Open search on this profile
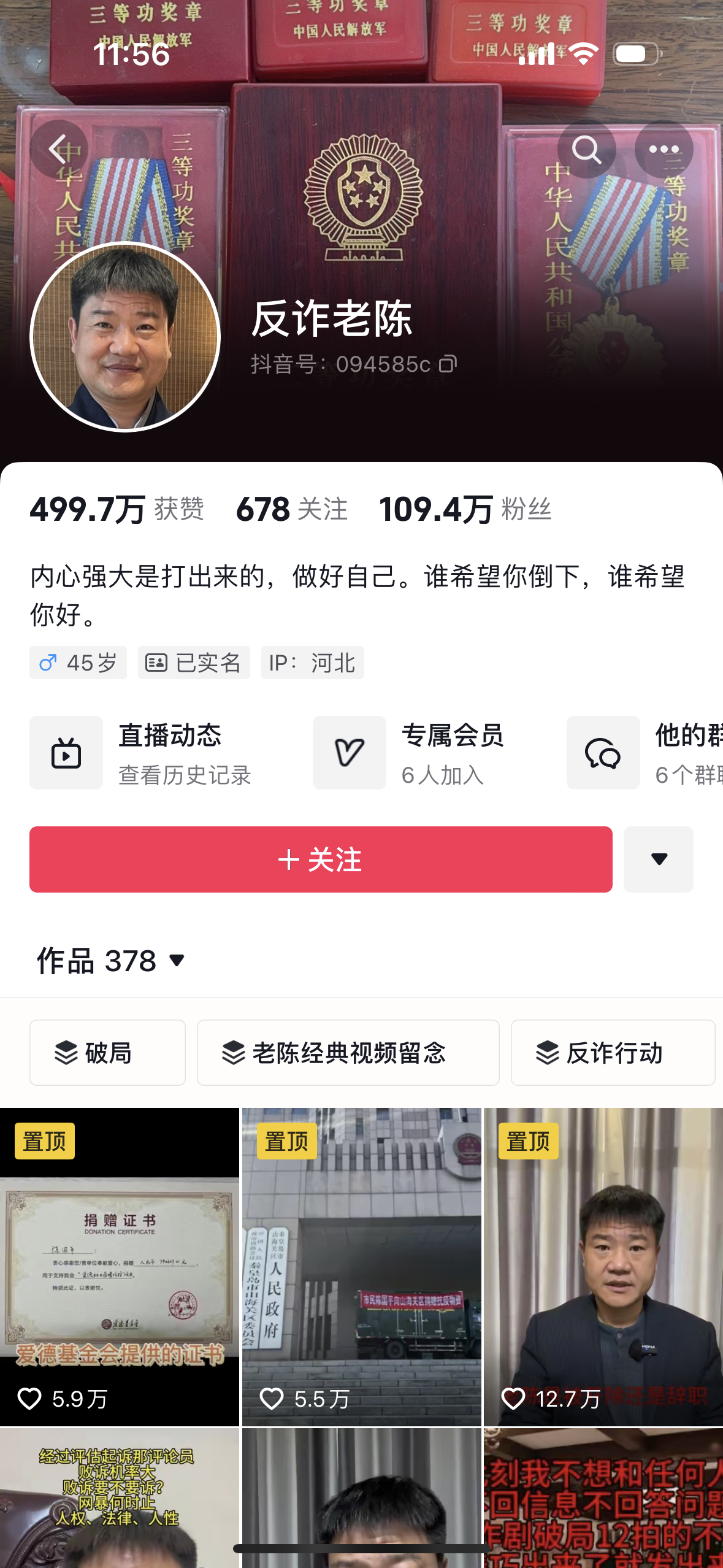Screen dimensions: 723x1568 (586, 149)
